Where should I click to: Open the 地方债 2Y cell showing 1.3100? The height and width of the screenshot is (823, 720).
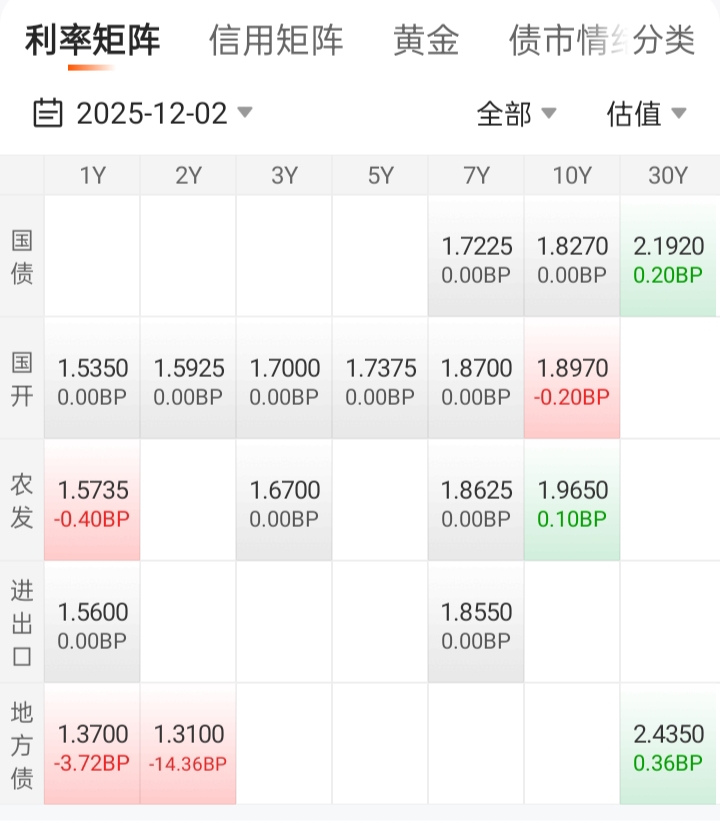tap(188, 746)
